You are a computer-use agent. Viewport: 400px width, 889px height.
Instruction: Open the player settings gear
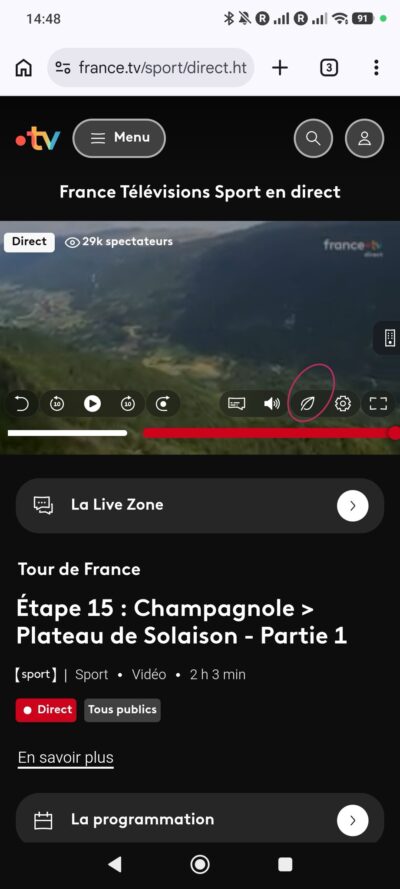tap(343, 404)
